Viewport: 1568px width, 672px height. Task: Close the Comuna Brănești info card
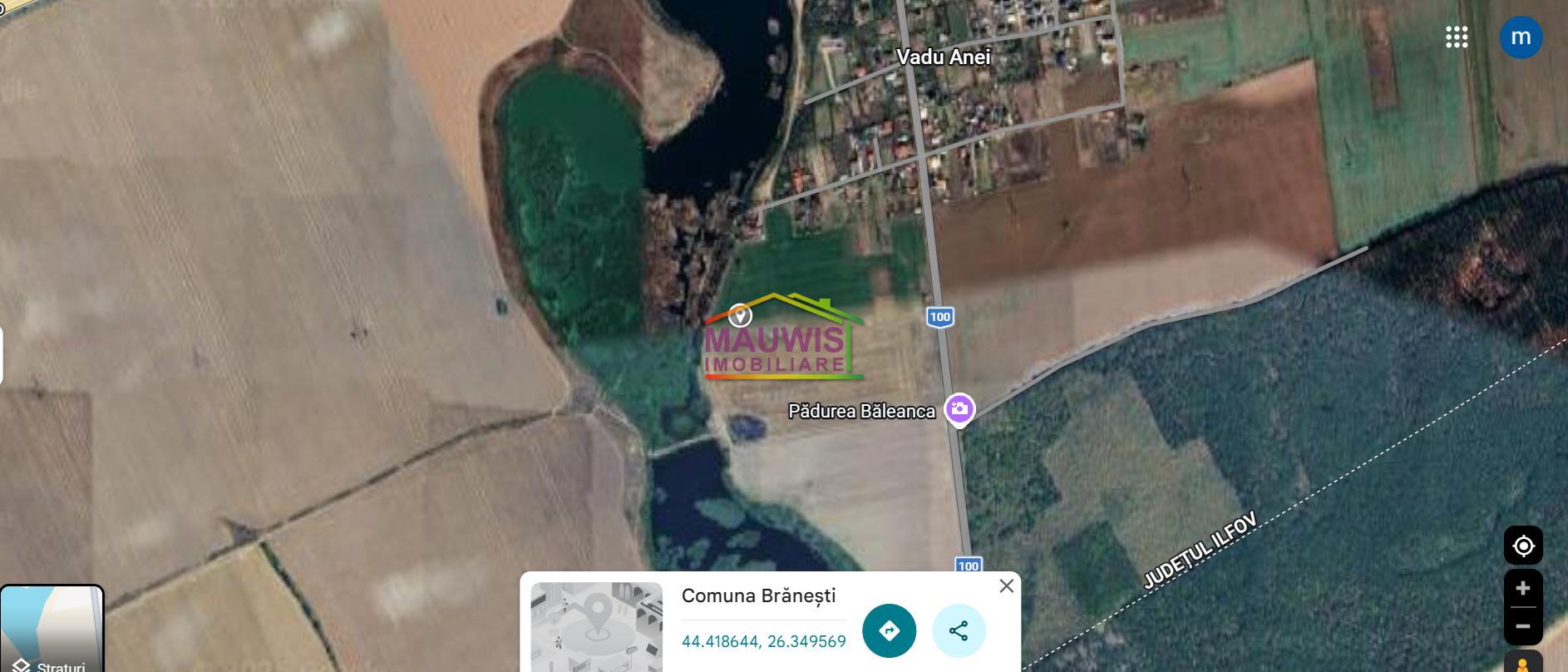coord(1006,586)
